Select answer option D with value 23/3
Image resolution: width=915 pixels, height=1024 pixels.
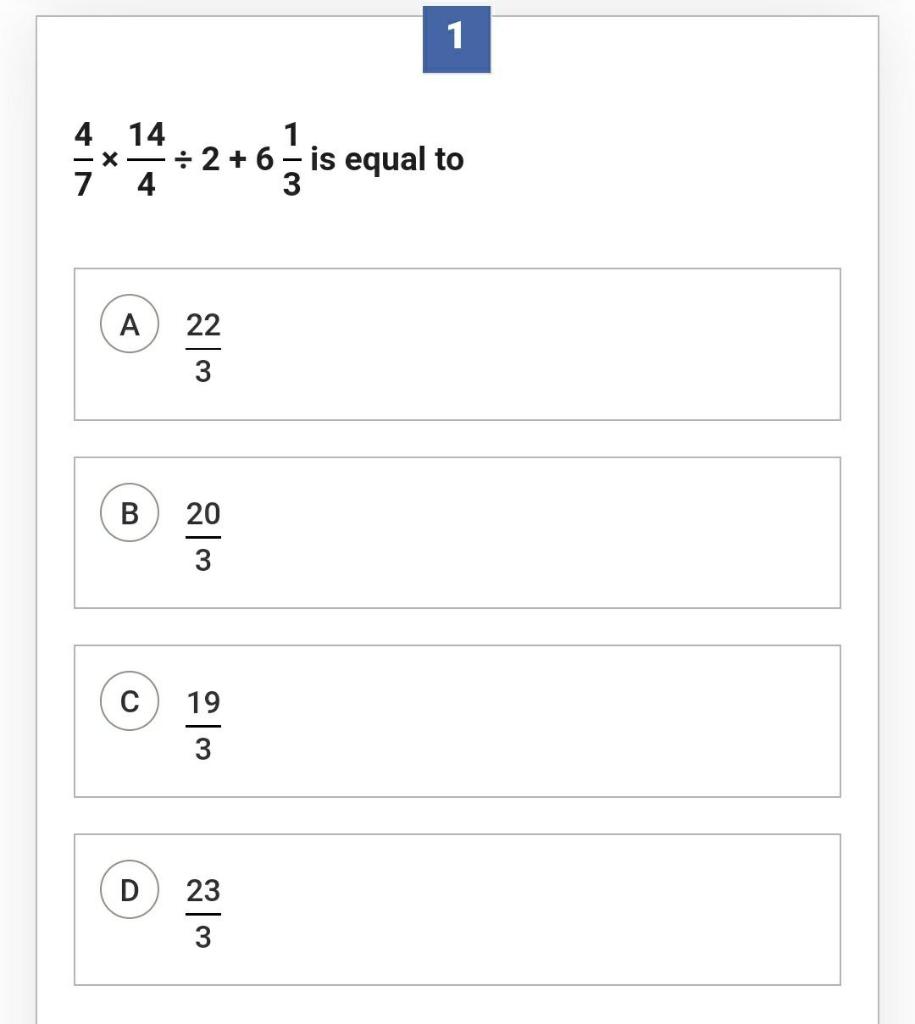(457, 910)
